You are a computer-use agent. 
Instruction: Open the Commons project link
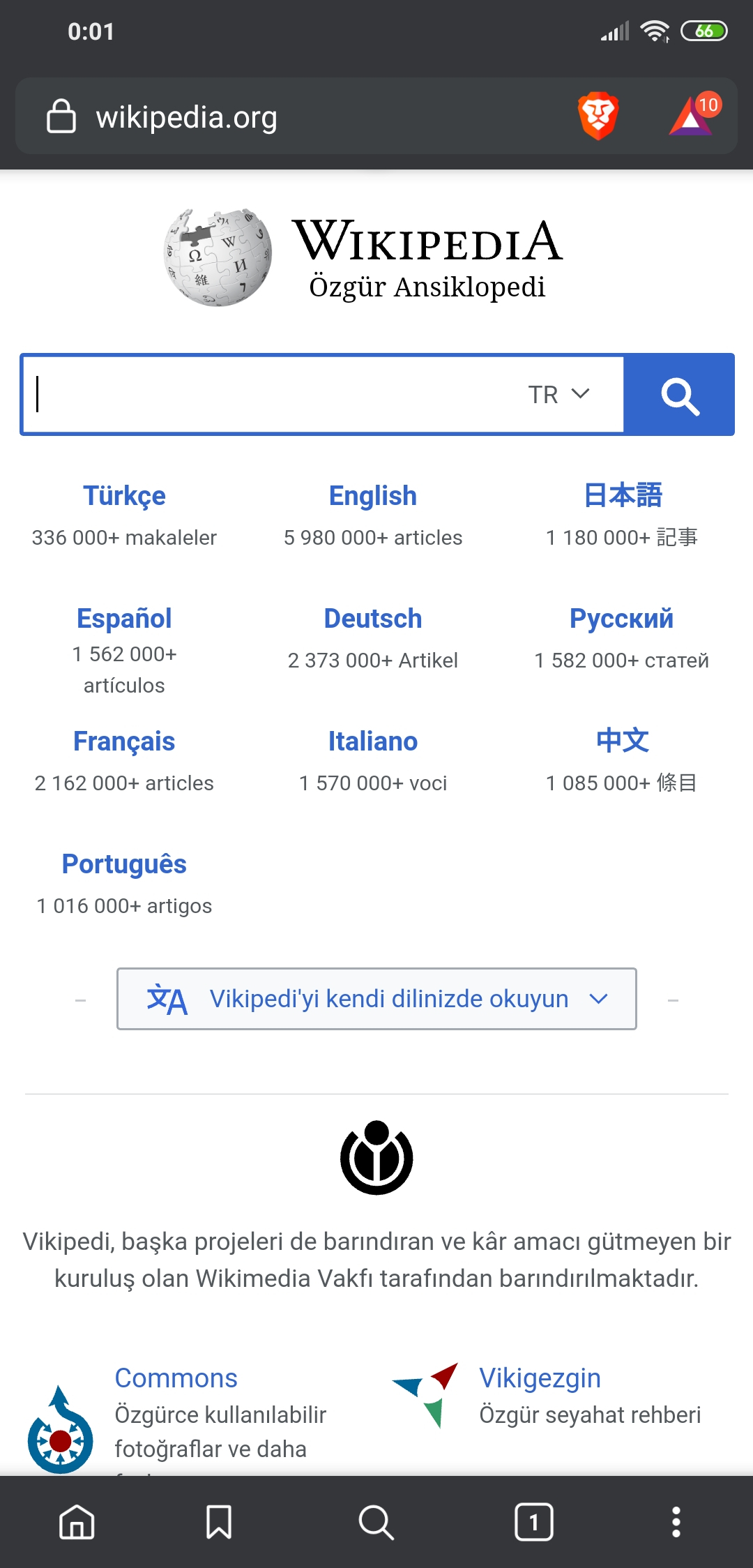click(x=176, y=1378)
